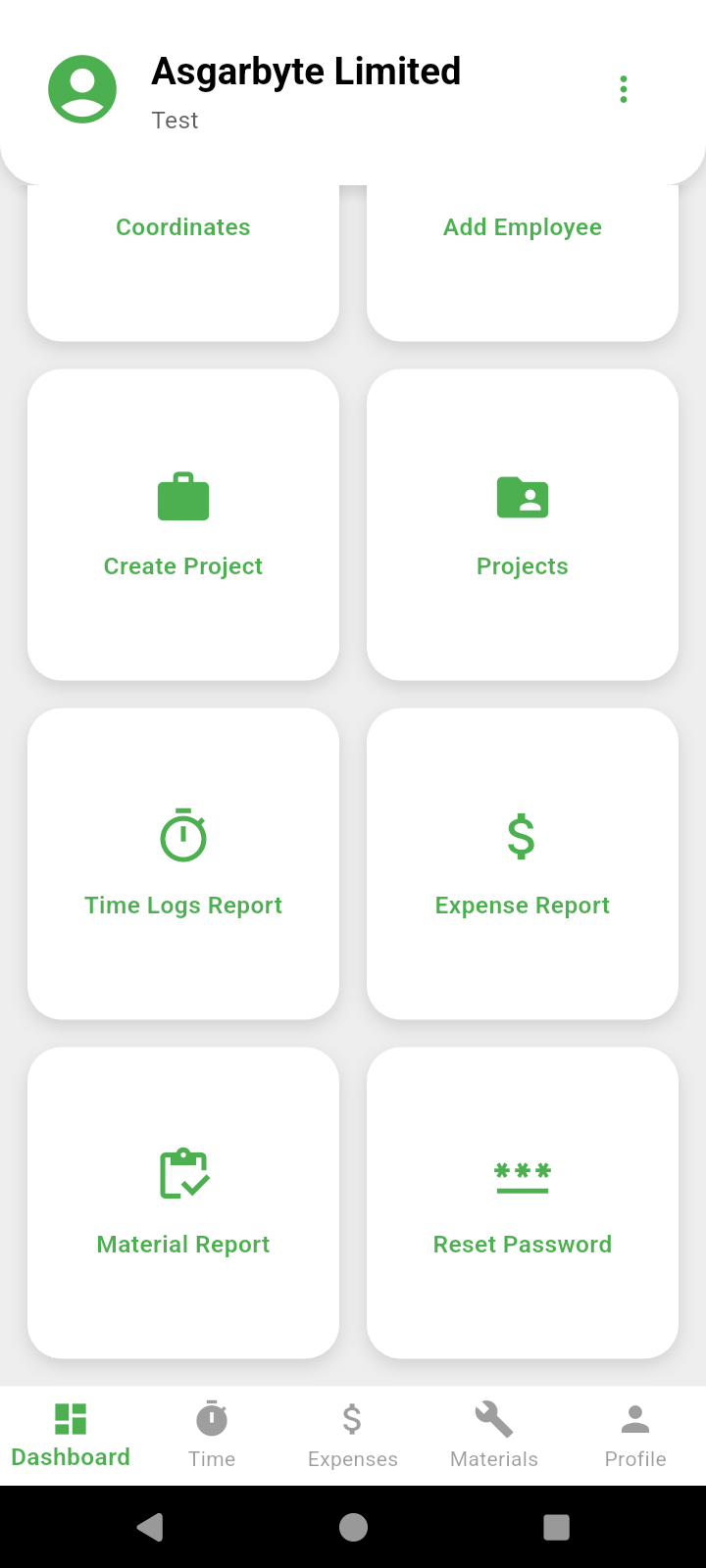This screenshot has width=706, height=1568.
Task: Choose the Reset Password card
Action: click(523, 1203)
